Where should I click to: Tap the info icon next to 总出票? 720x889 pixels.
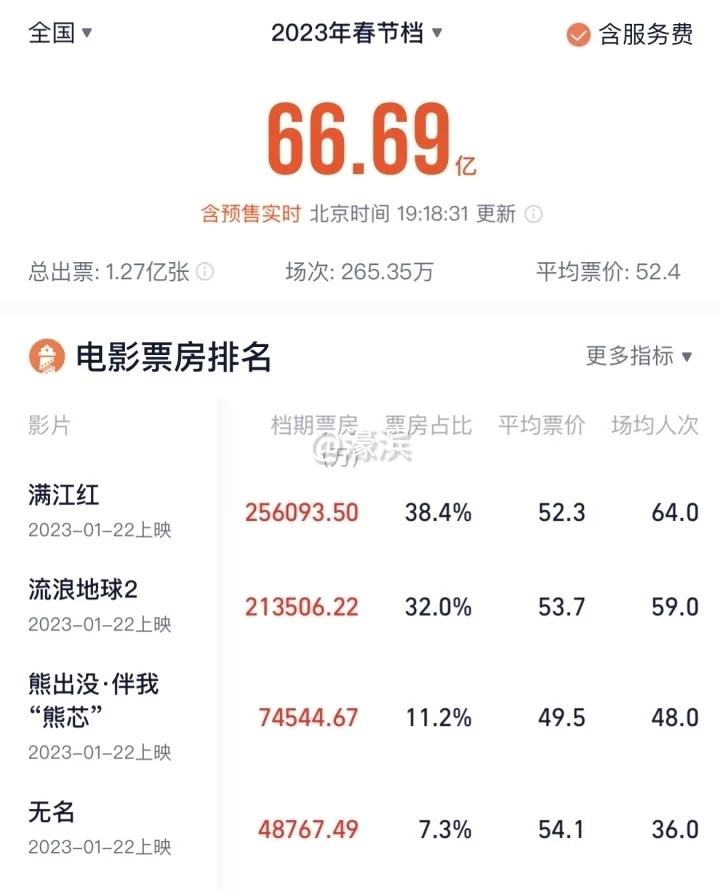[x=205, y=272]
